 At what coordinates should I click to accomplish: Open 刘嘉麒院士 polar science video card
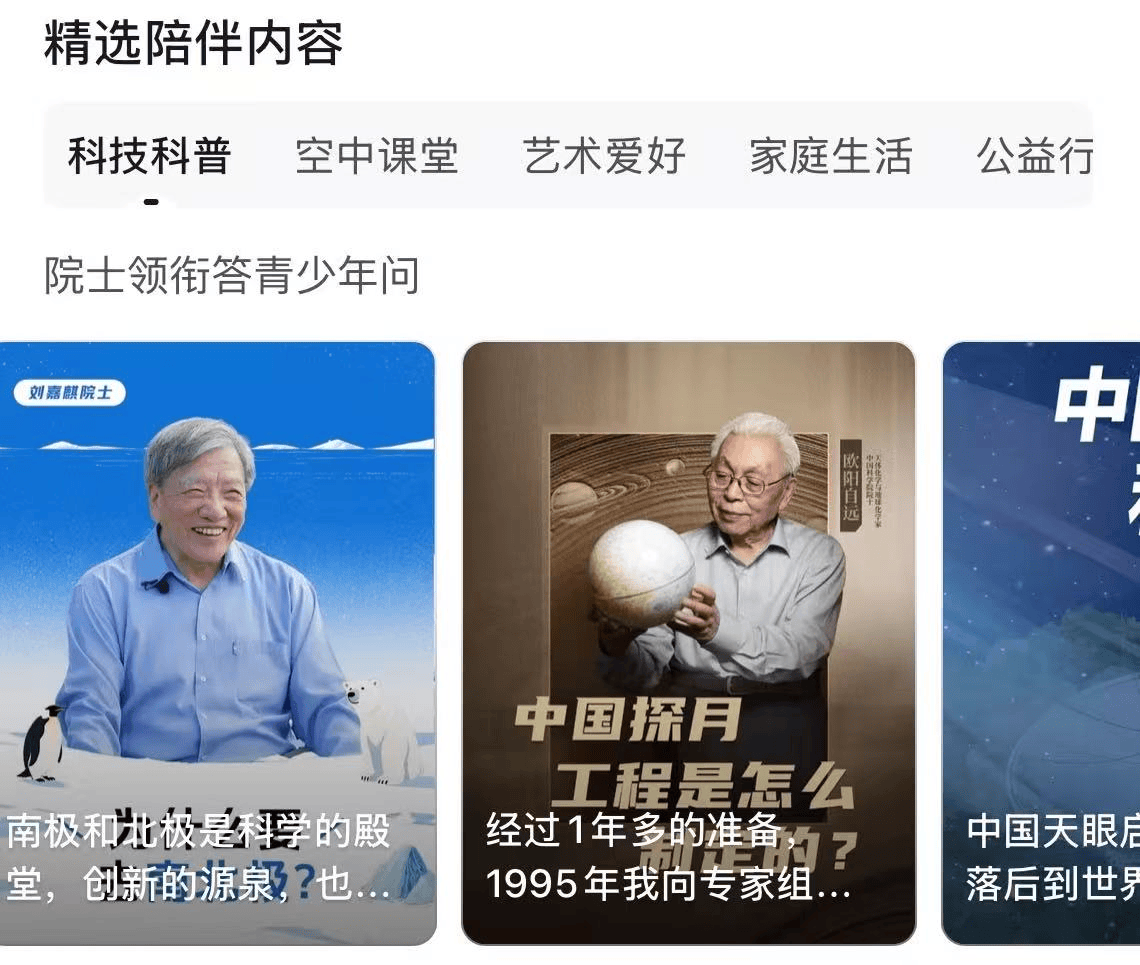click(217, 642)
